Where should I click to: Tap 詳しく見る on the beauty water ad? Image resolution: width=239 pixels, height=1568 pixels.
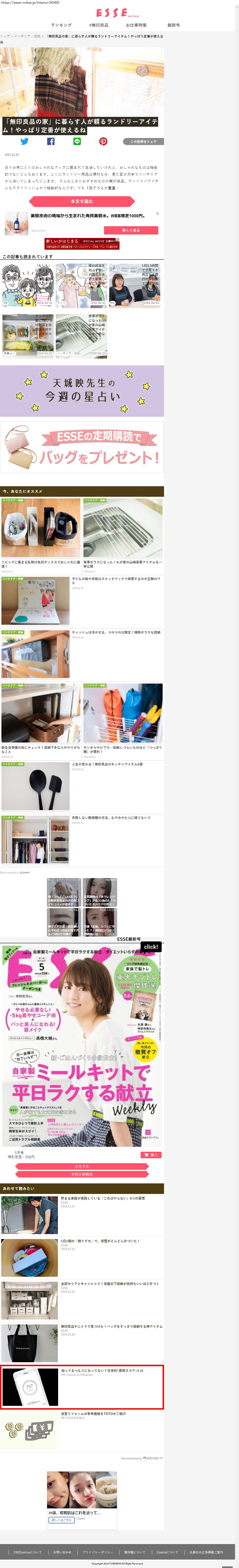pyautogui.click(x=131, y=230)
